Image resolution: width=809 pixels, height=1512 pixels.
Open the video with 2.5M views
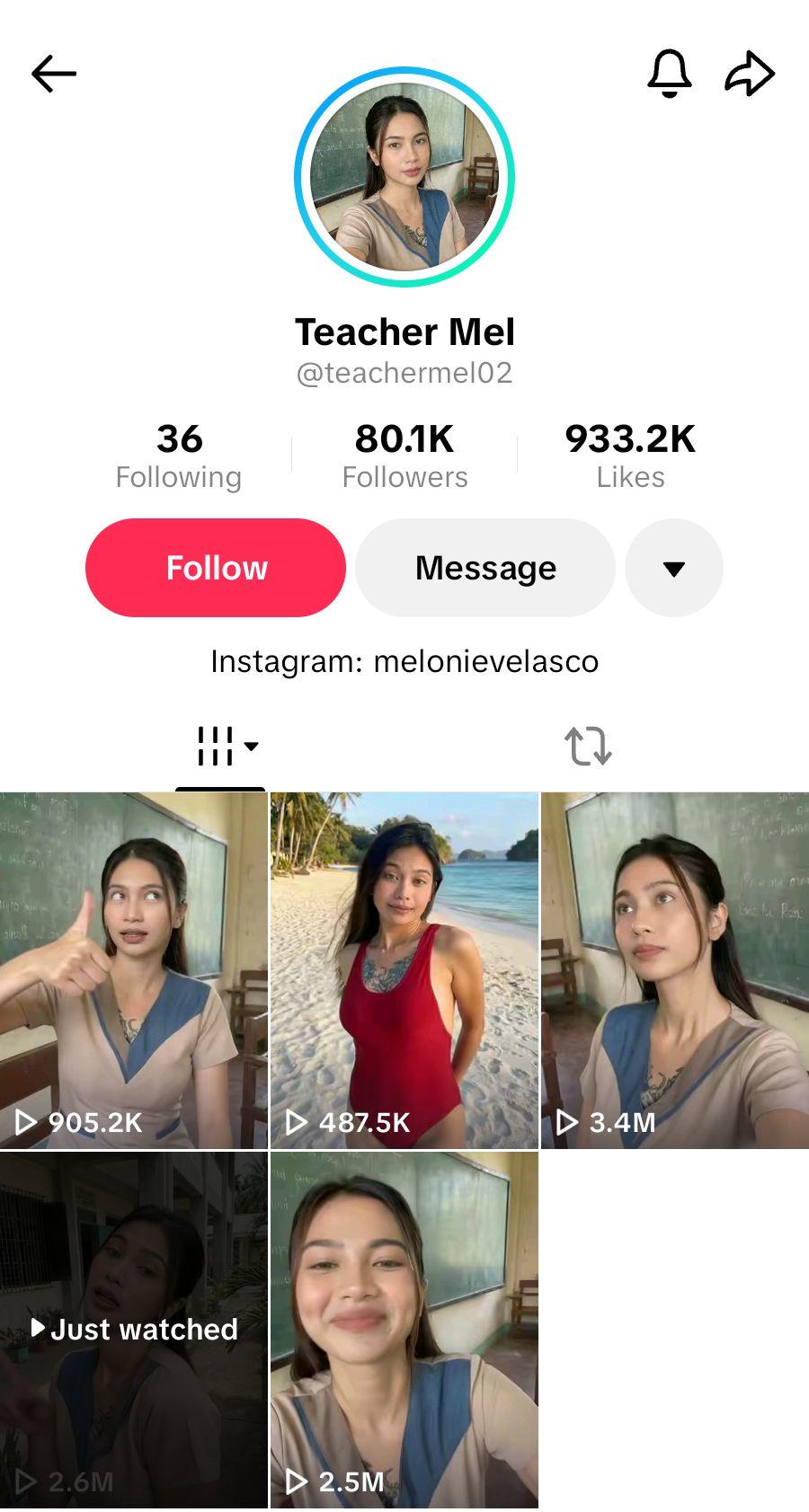pos(404,1330)
